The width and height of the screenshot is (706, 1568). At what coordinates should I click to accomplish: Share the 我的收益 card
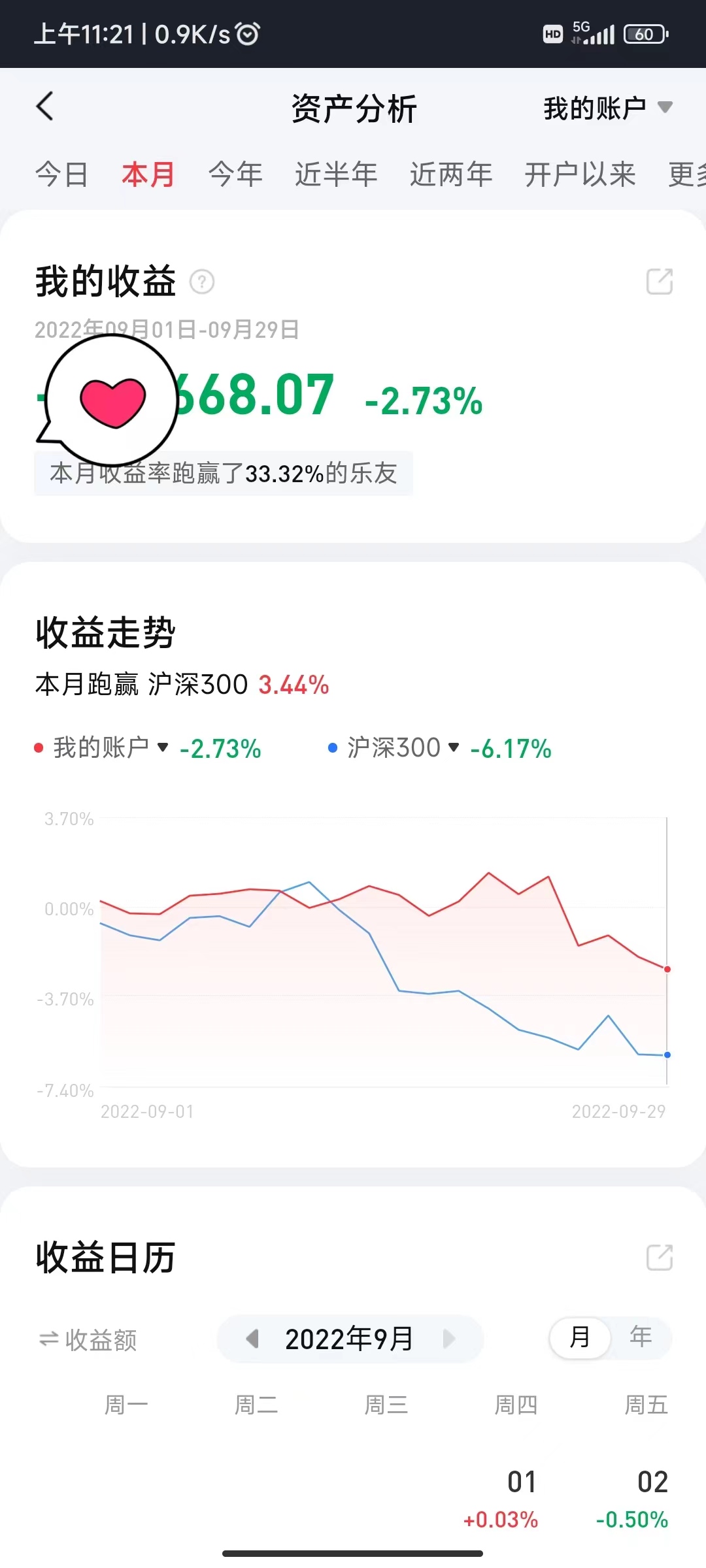click(x=659, y=282)
